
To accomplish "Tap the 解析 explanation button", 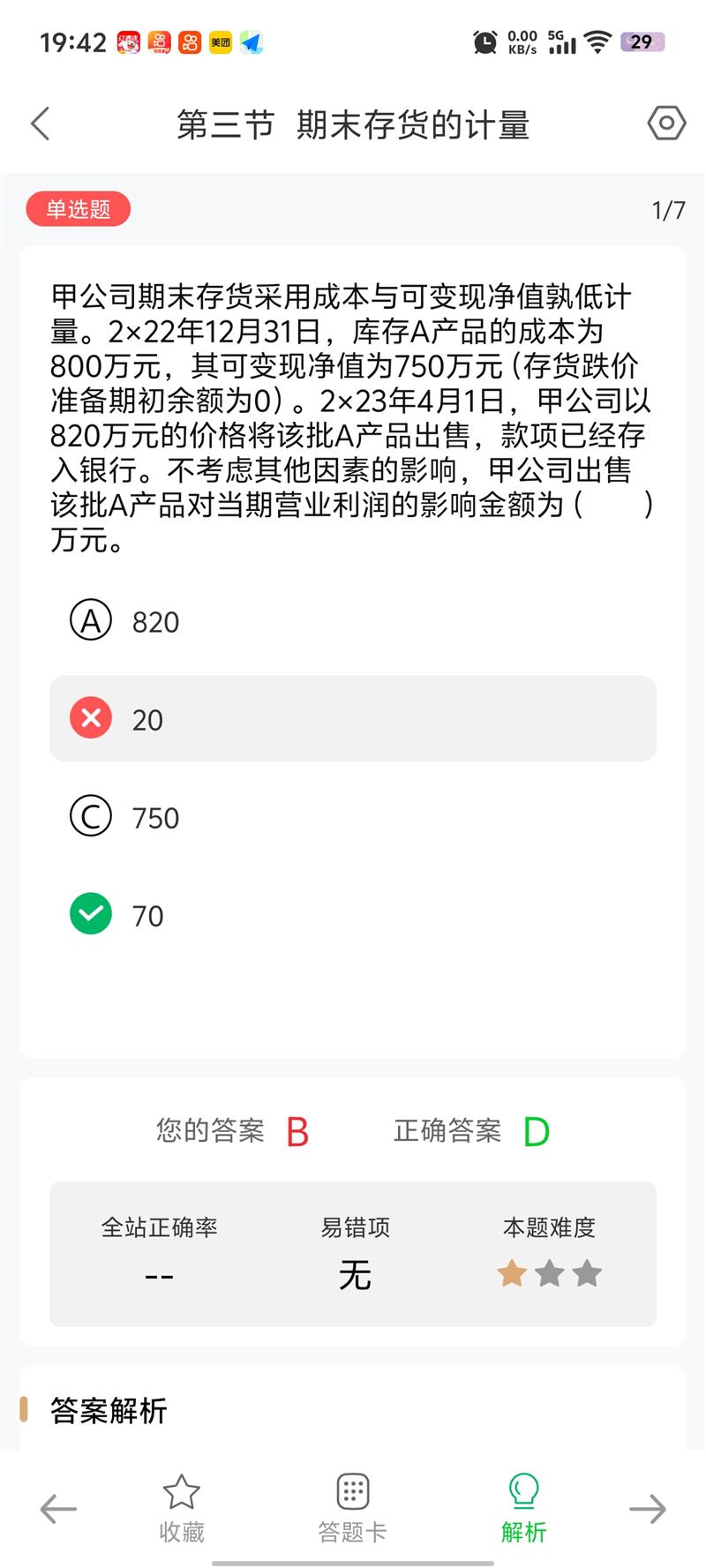I will pyautogui.click(x=524, y=1508).
